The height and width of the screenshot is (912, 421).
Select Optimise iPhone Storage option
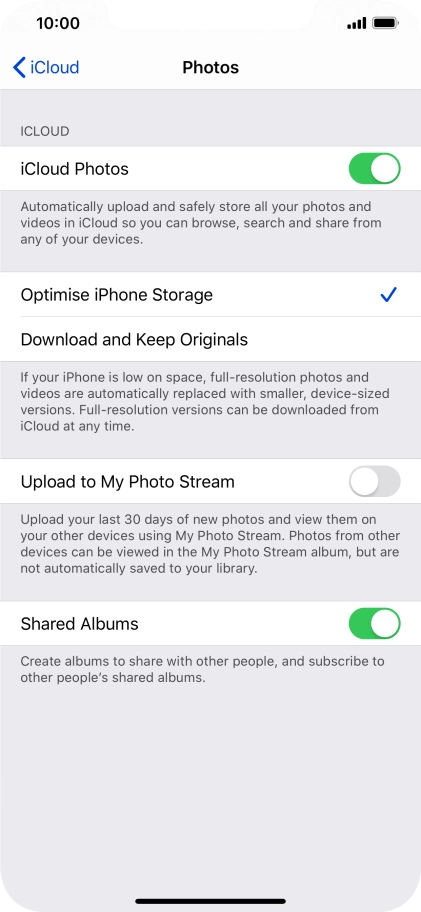click(x=210, y=295)
